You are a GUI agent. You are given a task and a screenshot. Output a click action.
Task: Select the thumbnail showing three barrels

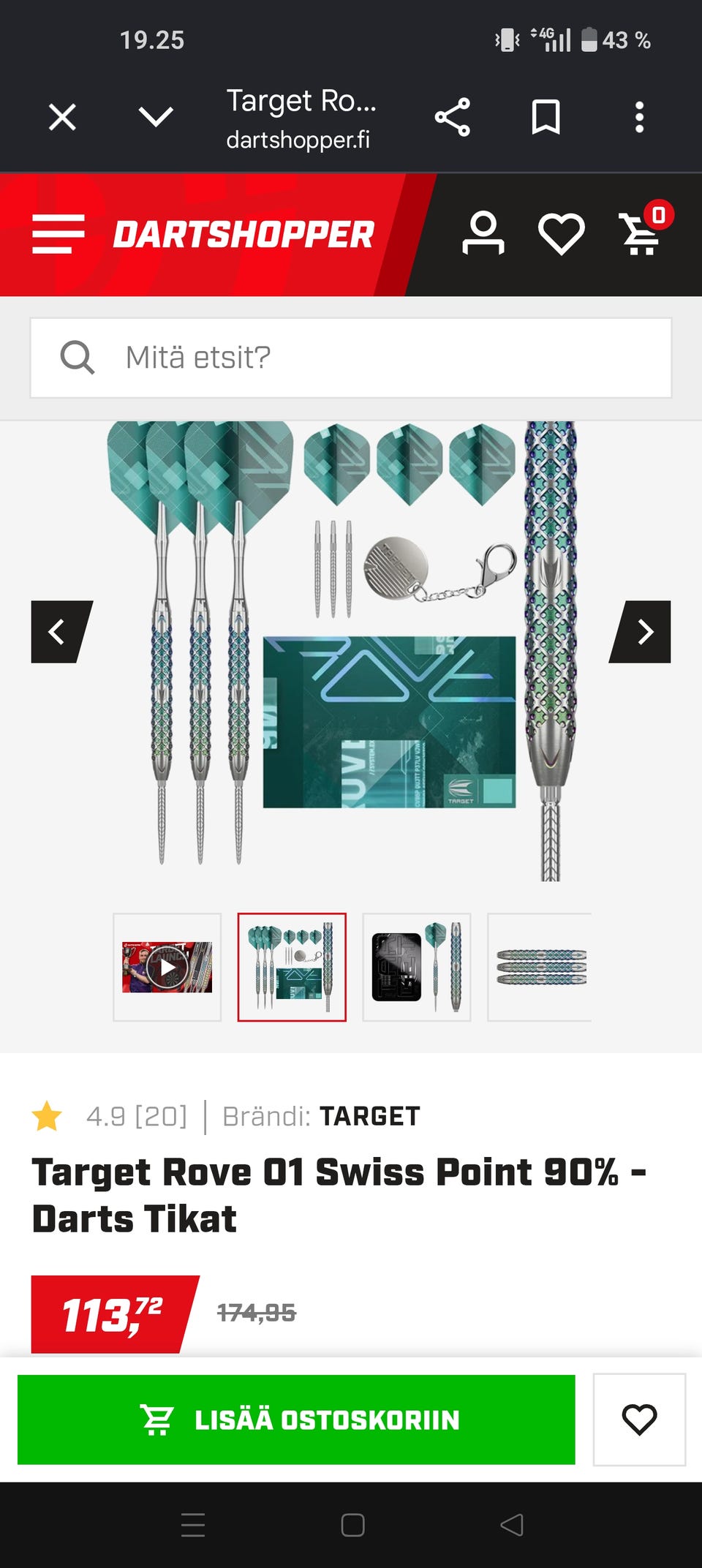[540, 967]
